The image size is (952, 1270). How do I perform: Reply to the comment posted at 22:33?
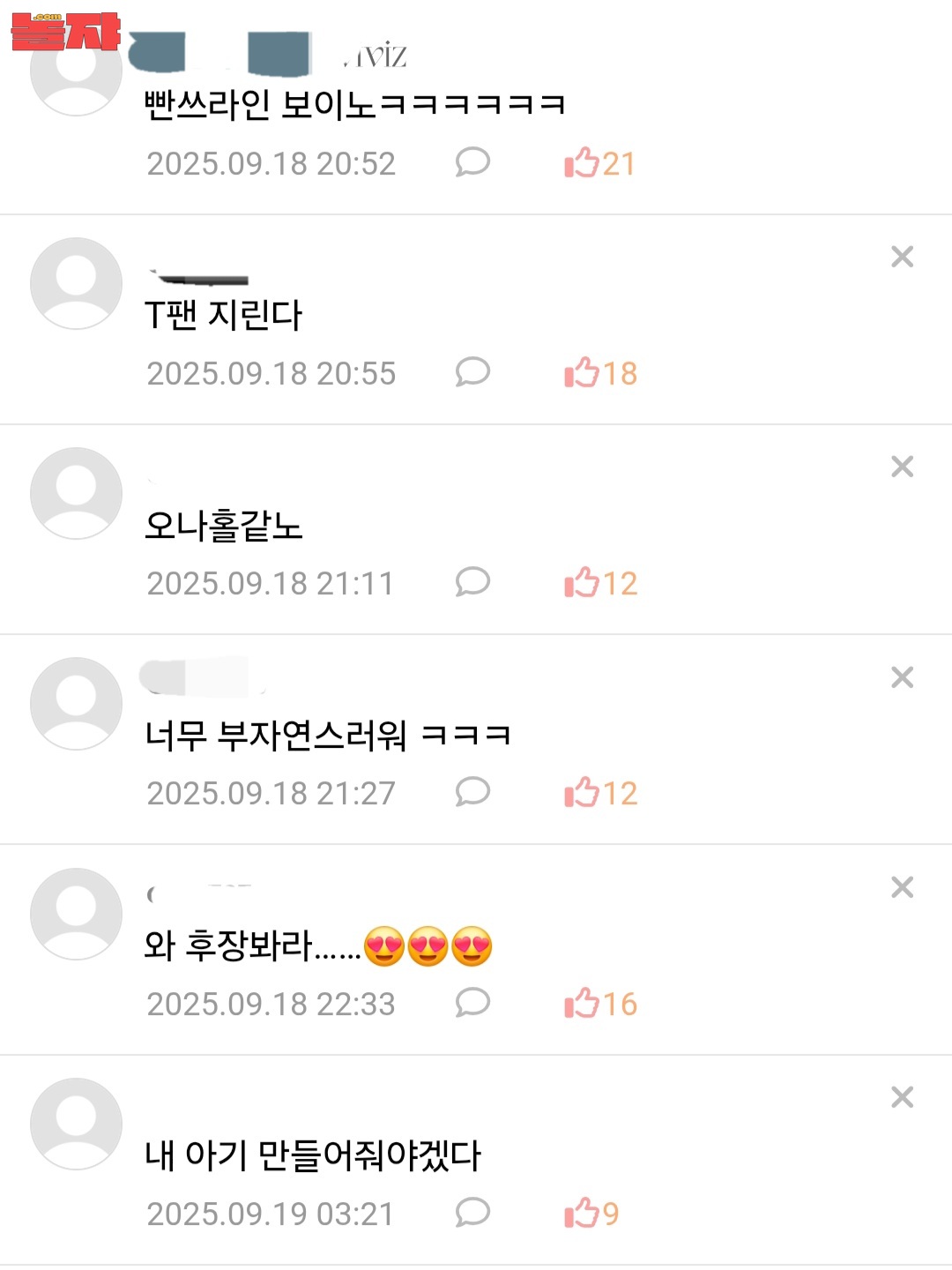coord(472,1003)
